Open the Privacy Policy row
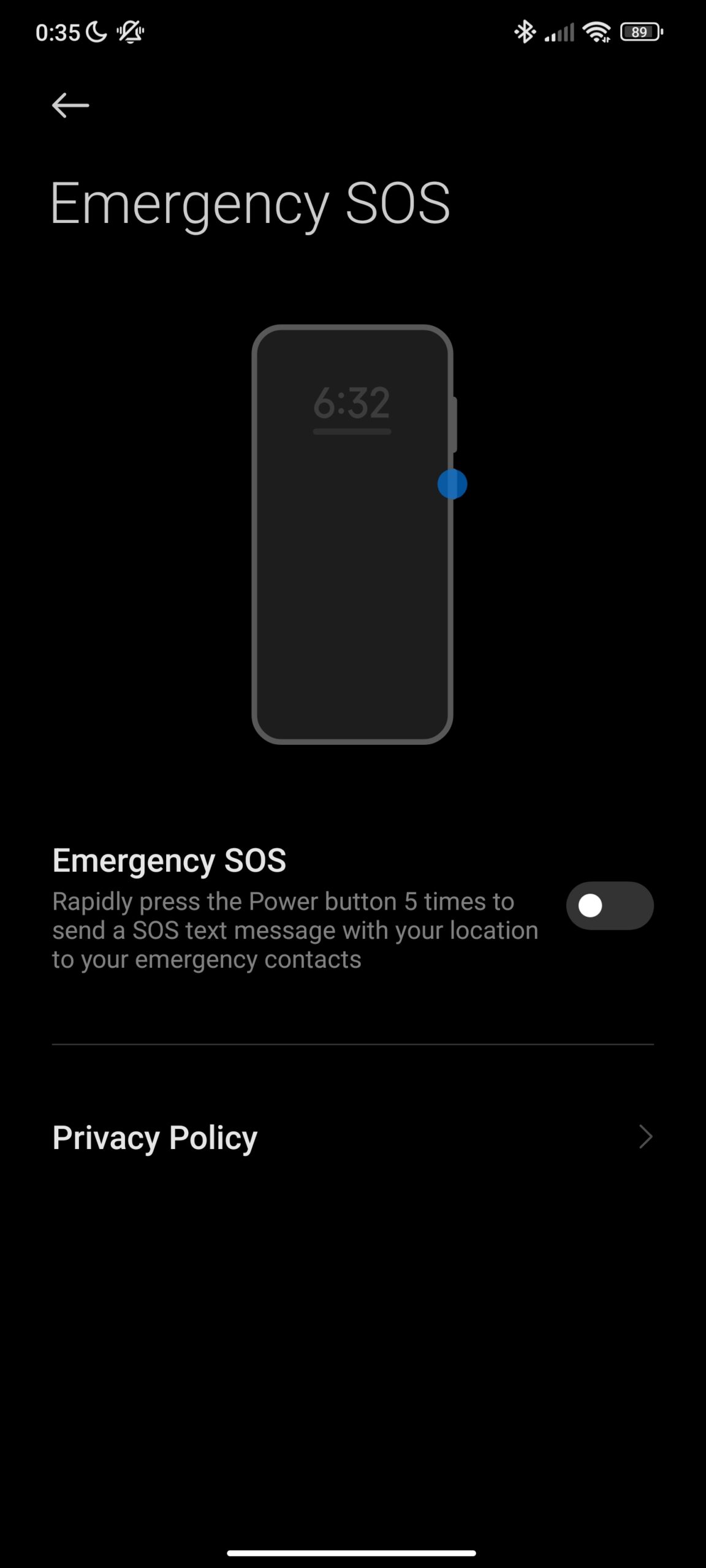Screen dimensions: 706x1568 [x=353, y=1137]
